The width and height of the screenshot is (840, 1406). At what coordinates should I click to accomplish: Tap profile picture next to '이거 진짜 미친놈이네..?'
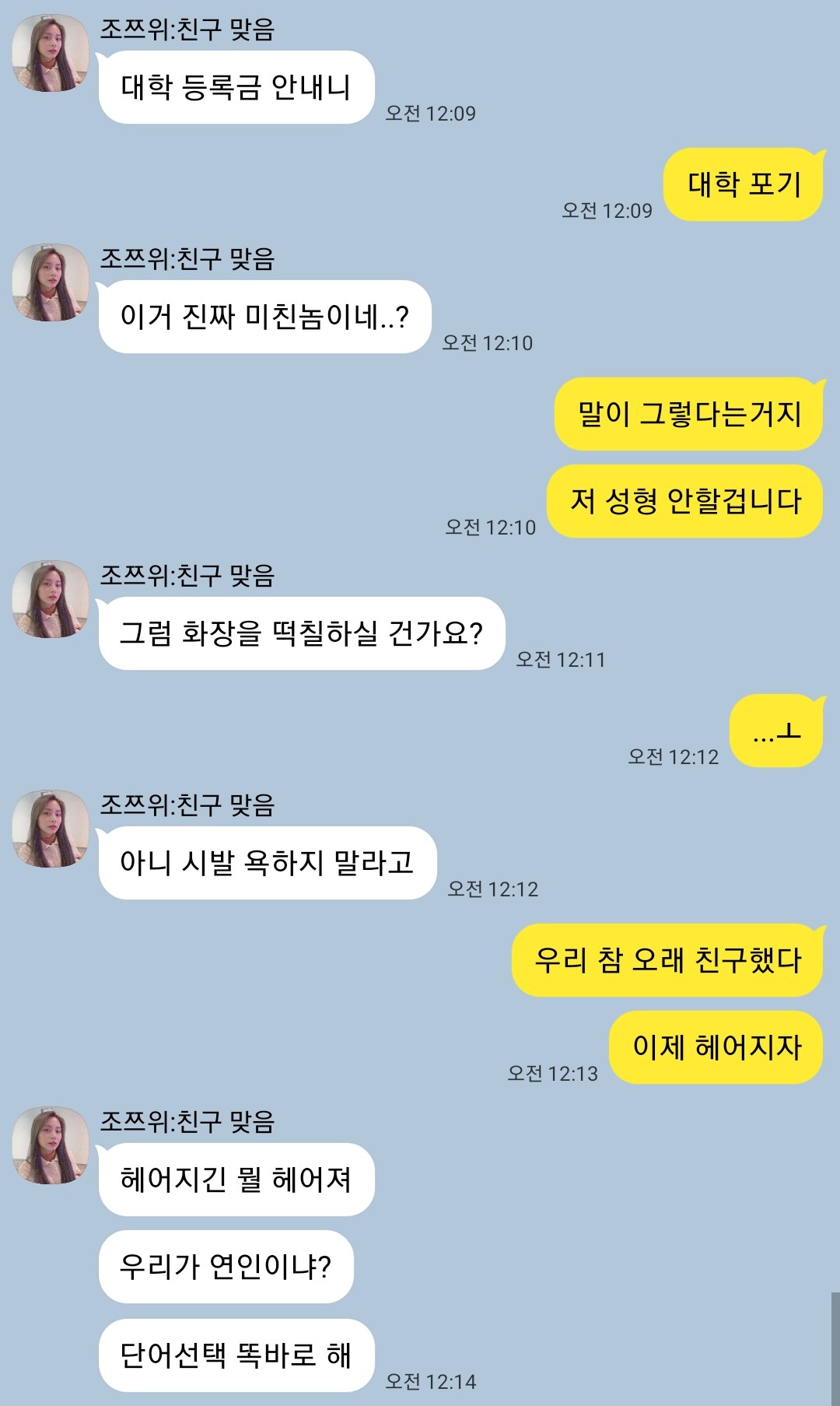51,282
